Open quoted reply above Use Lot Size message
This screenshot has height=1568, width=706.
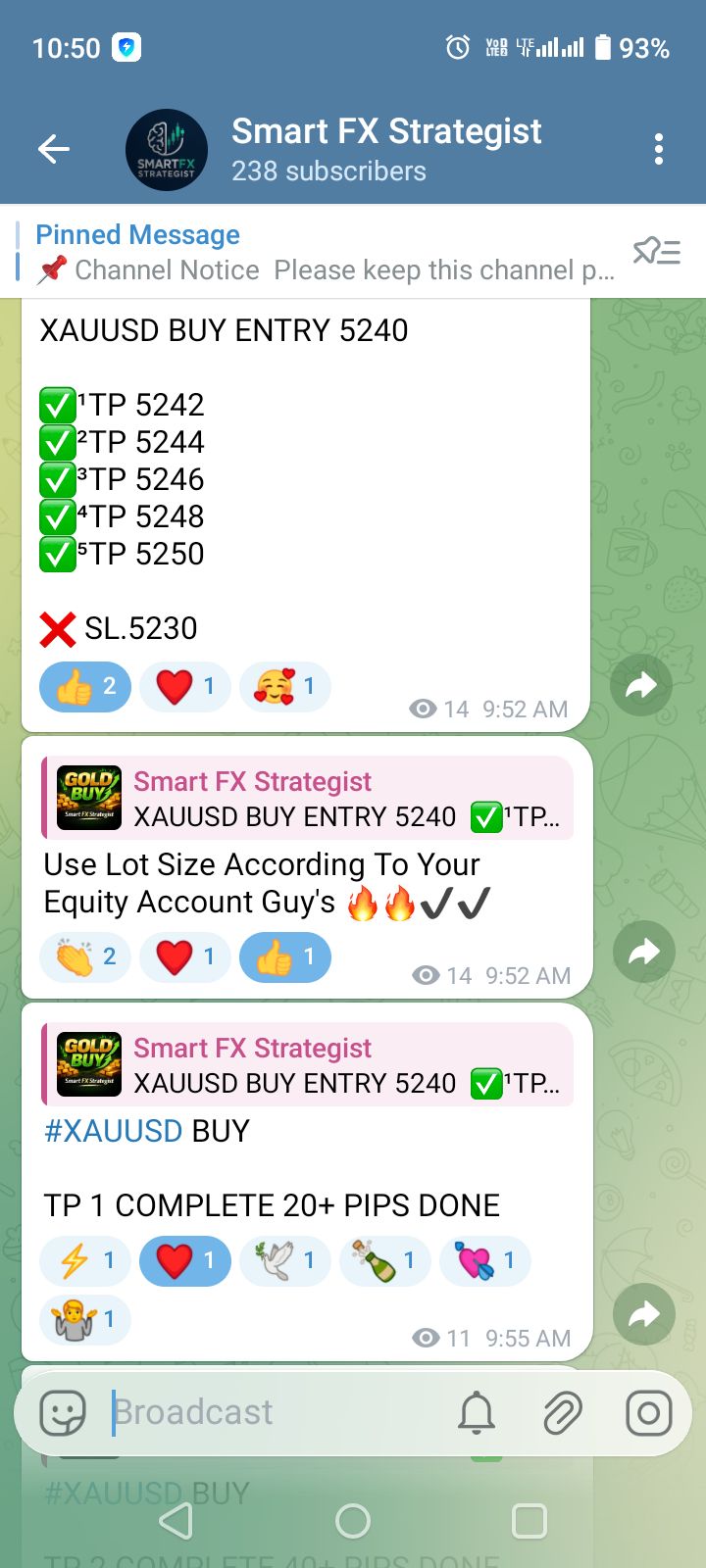pyautogui.click(x=308, y=799)
